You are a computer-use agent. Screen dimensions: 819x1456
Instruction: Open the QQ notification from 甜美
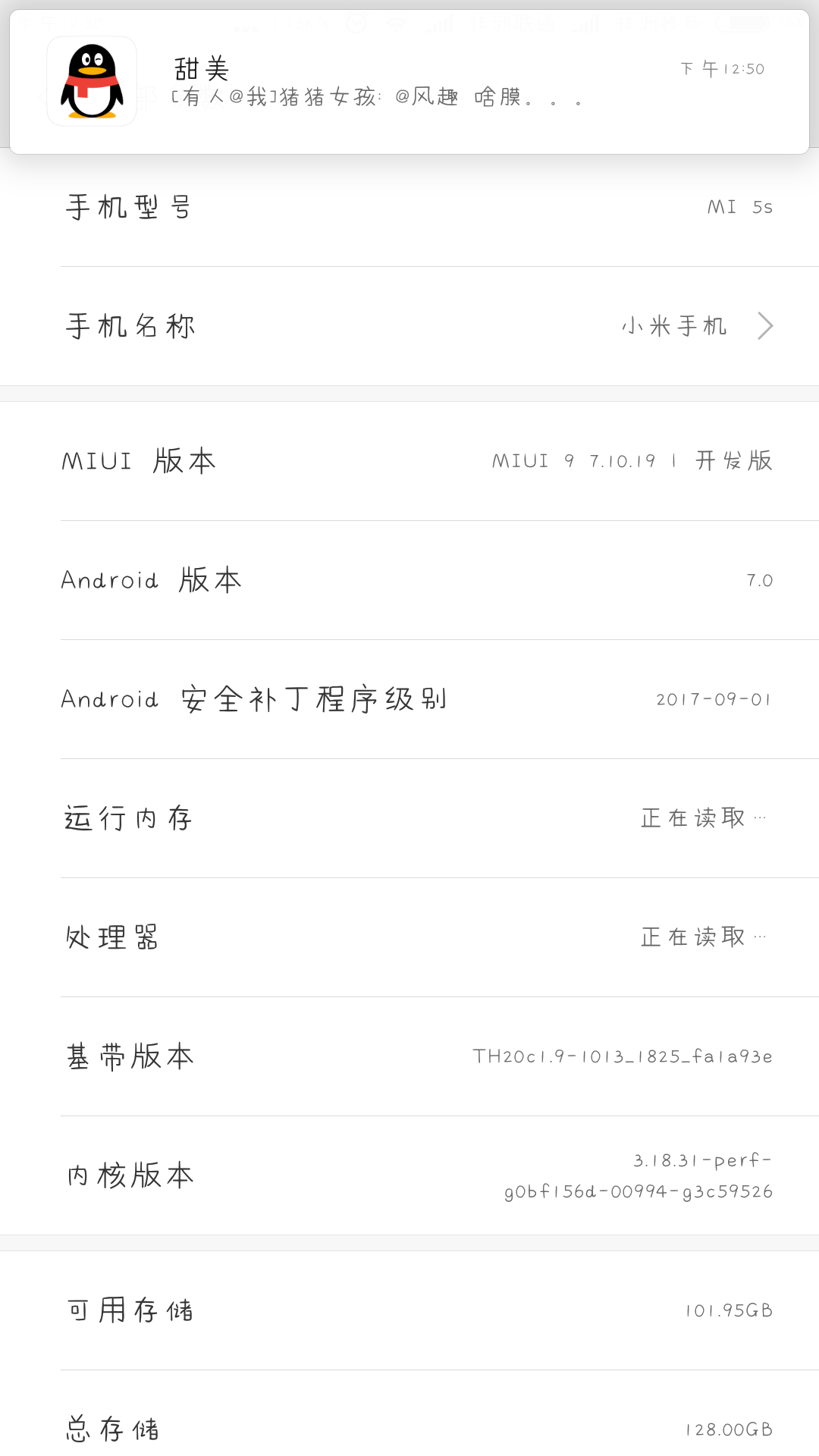(409, 82)
